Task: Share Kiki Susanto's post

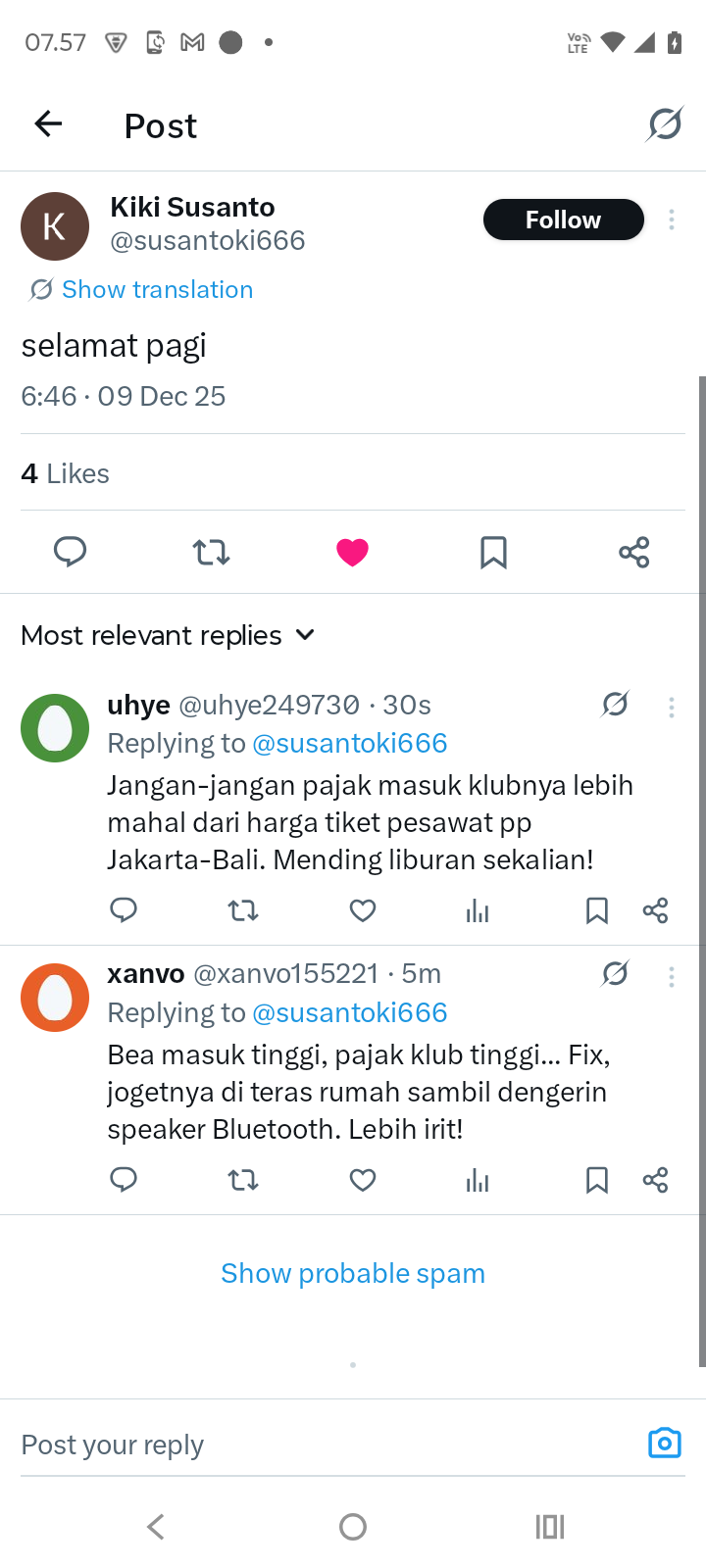Action: pyautogui.click(x=633, y=552)
